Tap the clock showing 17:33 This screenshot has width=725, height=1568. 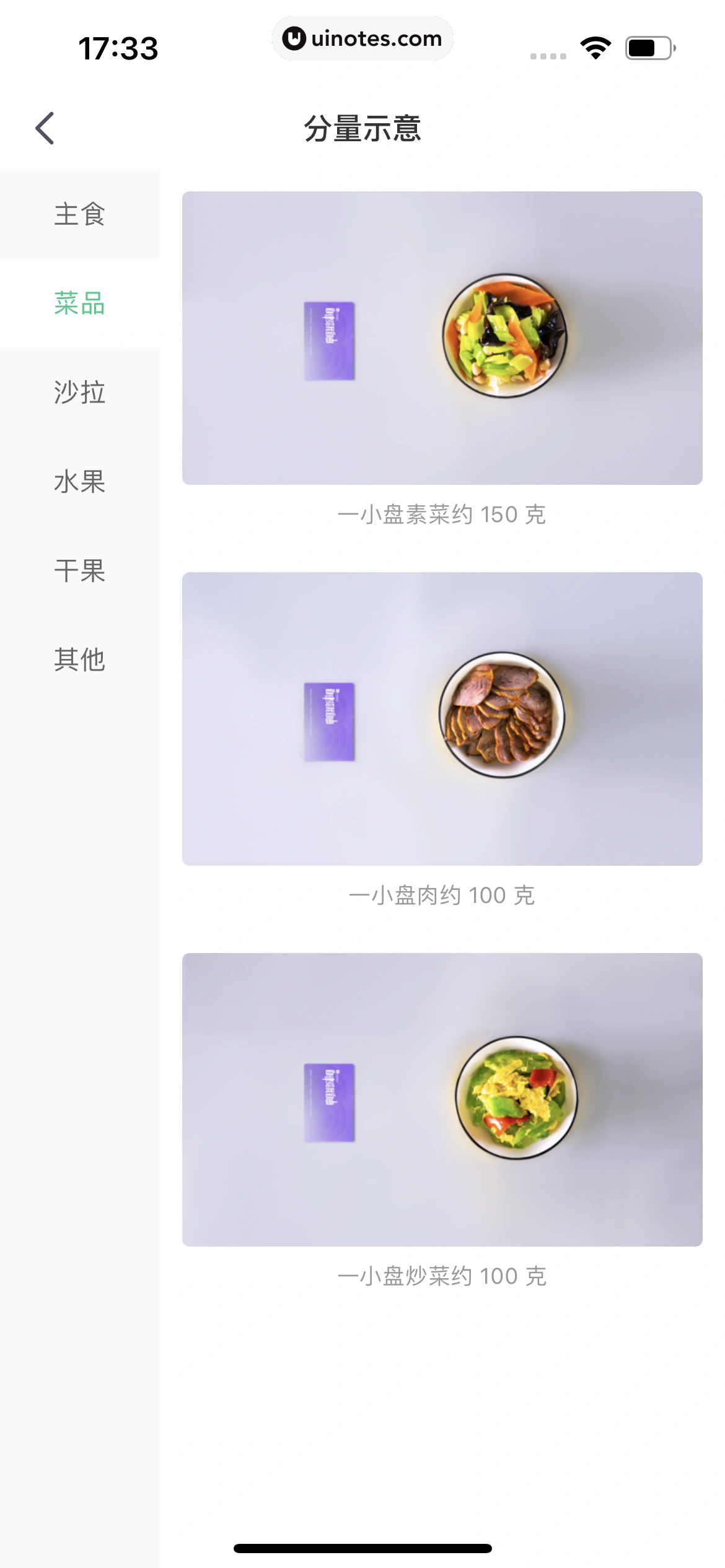(116, 46)
